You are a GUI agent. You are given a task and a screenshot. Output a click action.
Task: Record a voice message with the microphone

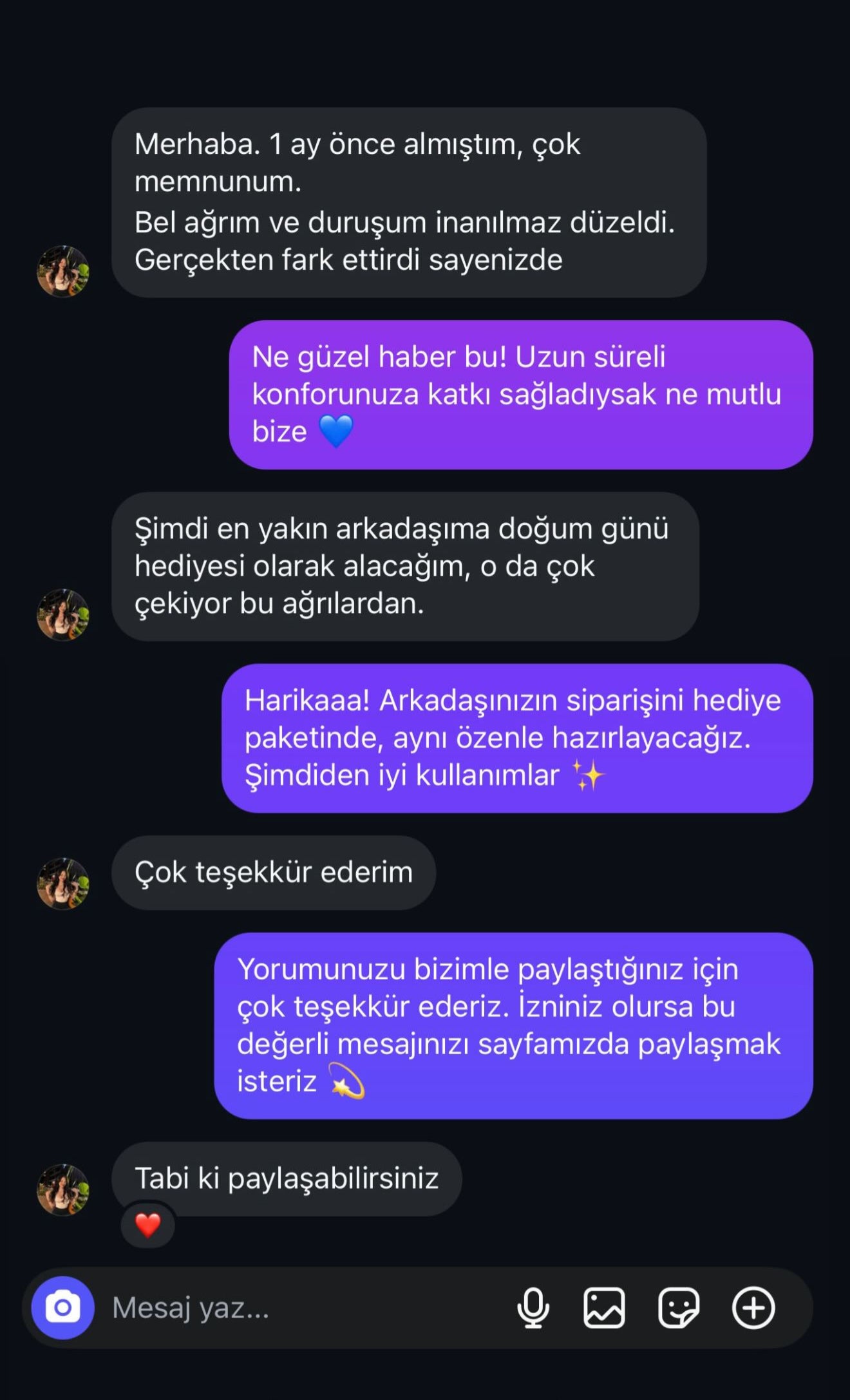(x=533, y=1308)
